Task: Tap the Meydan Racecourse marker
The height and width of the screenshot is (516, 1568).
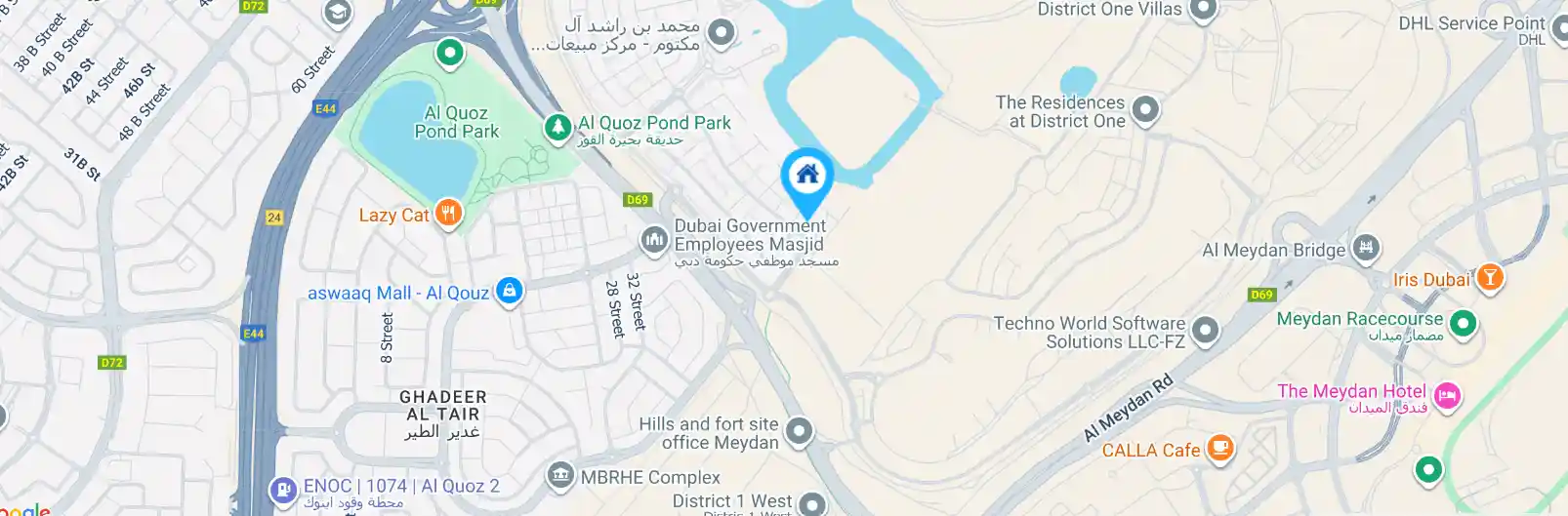Action: 1462,323
